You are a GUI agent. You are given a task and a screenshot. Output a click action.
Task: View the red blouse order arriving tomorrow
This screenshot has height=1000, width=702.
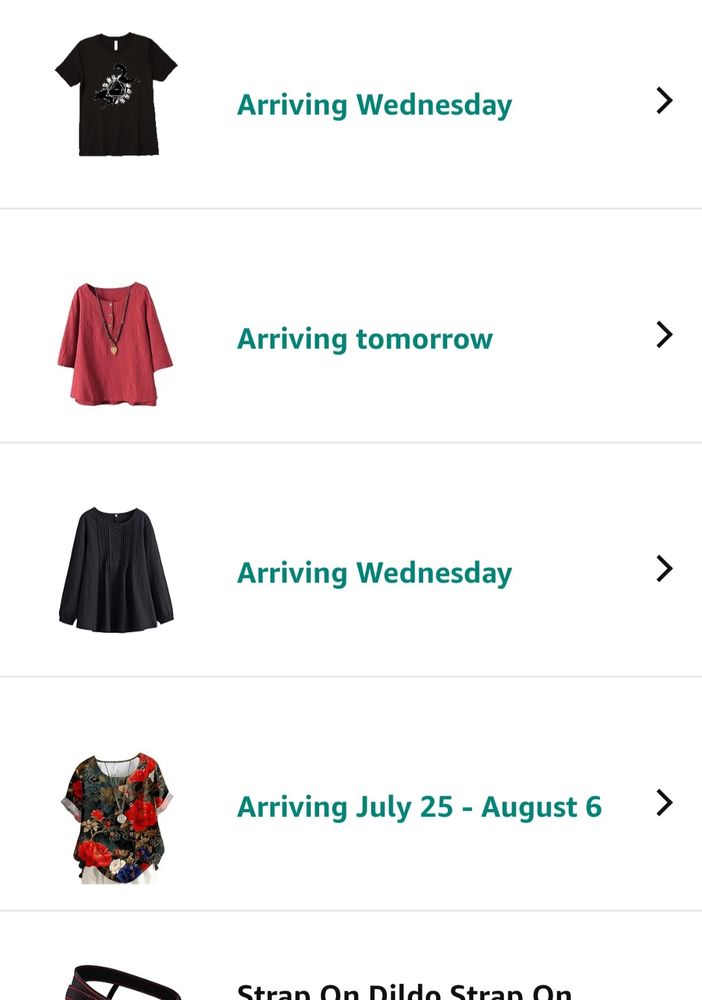pos(364,338)
